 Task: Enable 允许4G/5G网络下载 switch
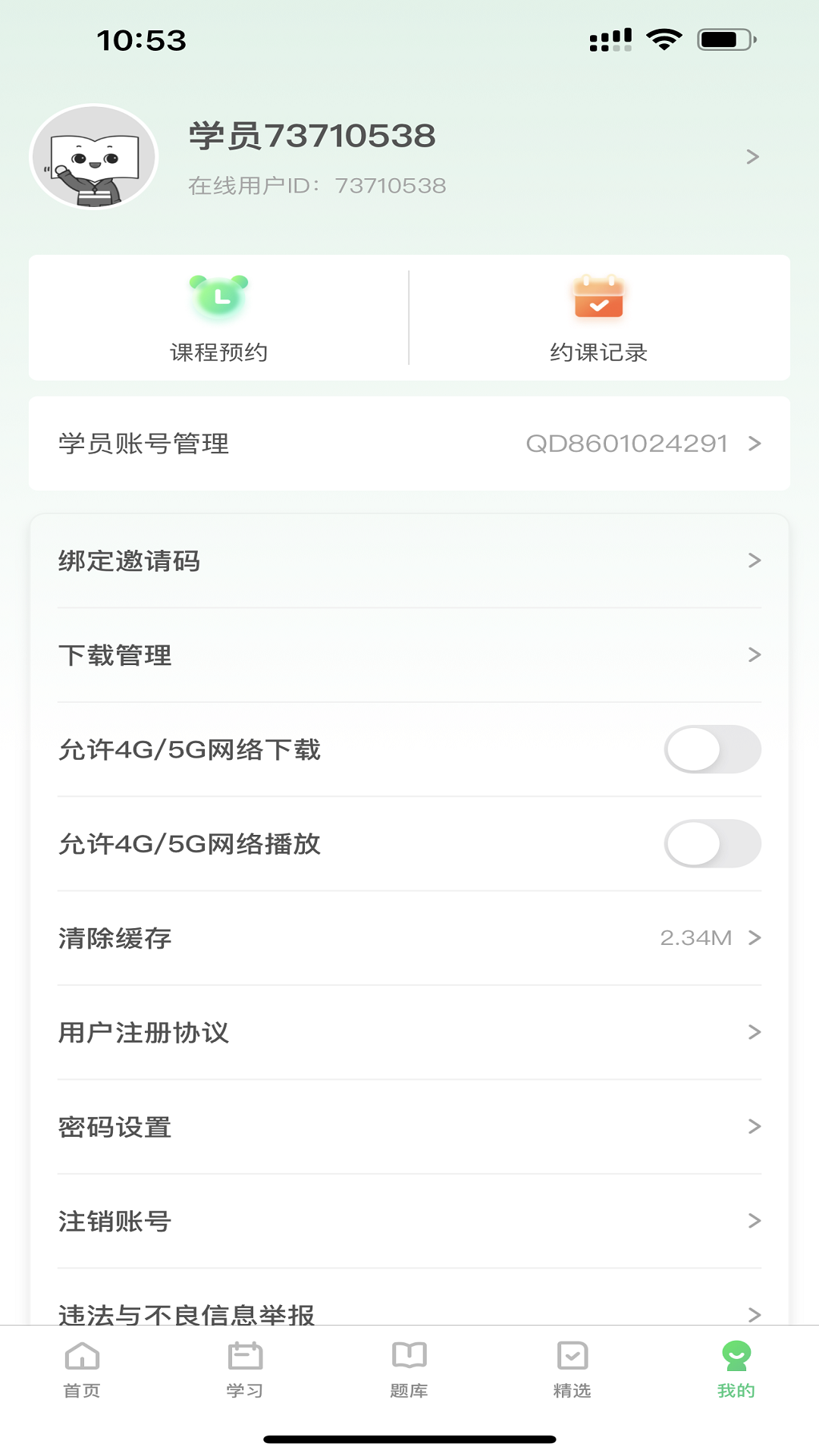pos(712,749)
